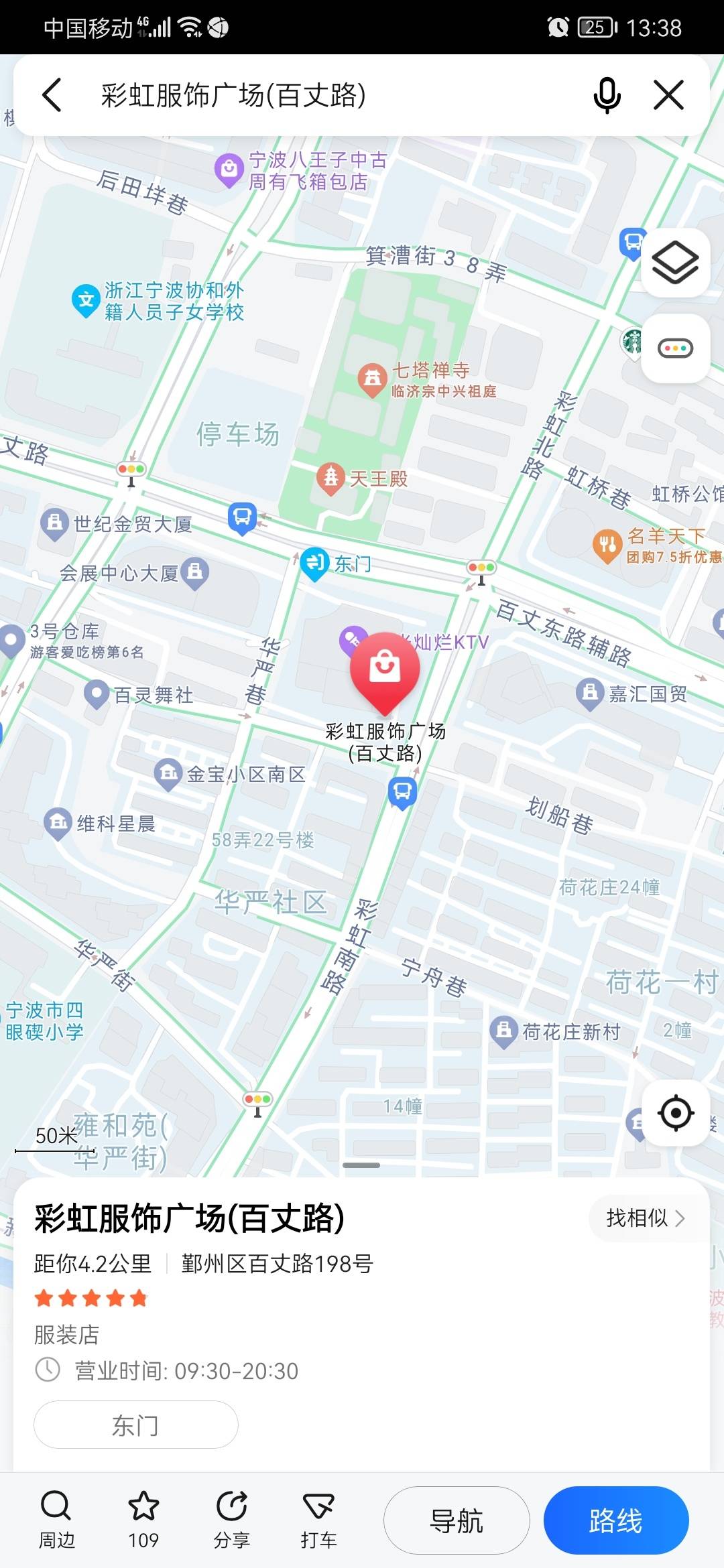Hail a ride with 打车

coord(318,1519)
